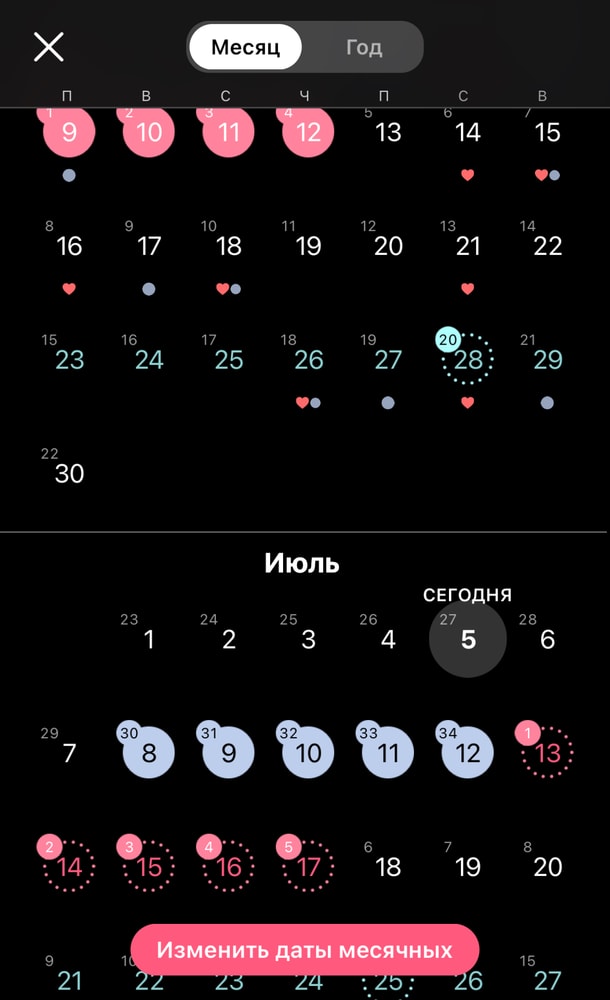Choose July 1 in the calendar
Screen dimensions: 610x1000
pos(149,640)
